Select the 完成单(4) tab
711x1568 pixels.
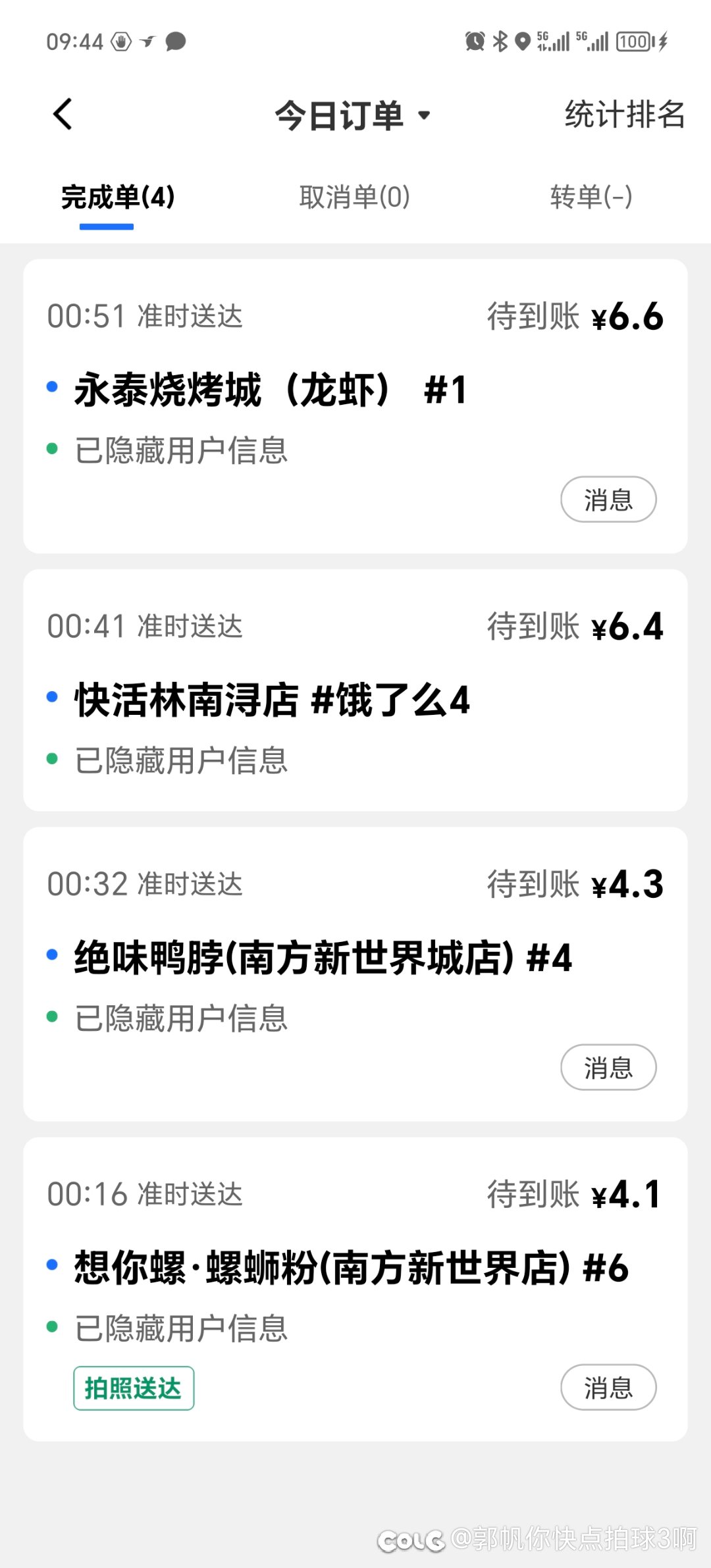[x=118, y=197]
